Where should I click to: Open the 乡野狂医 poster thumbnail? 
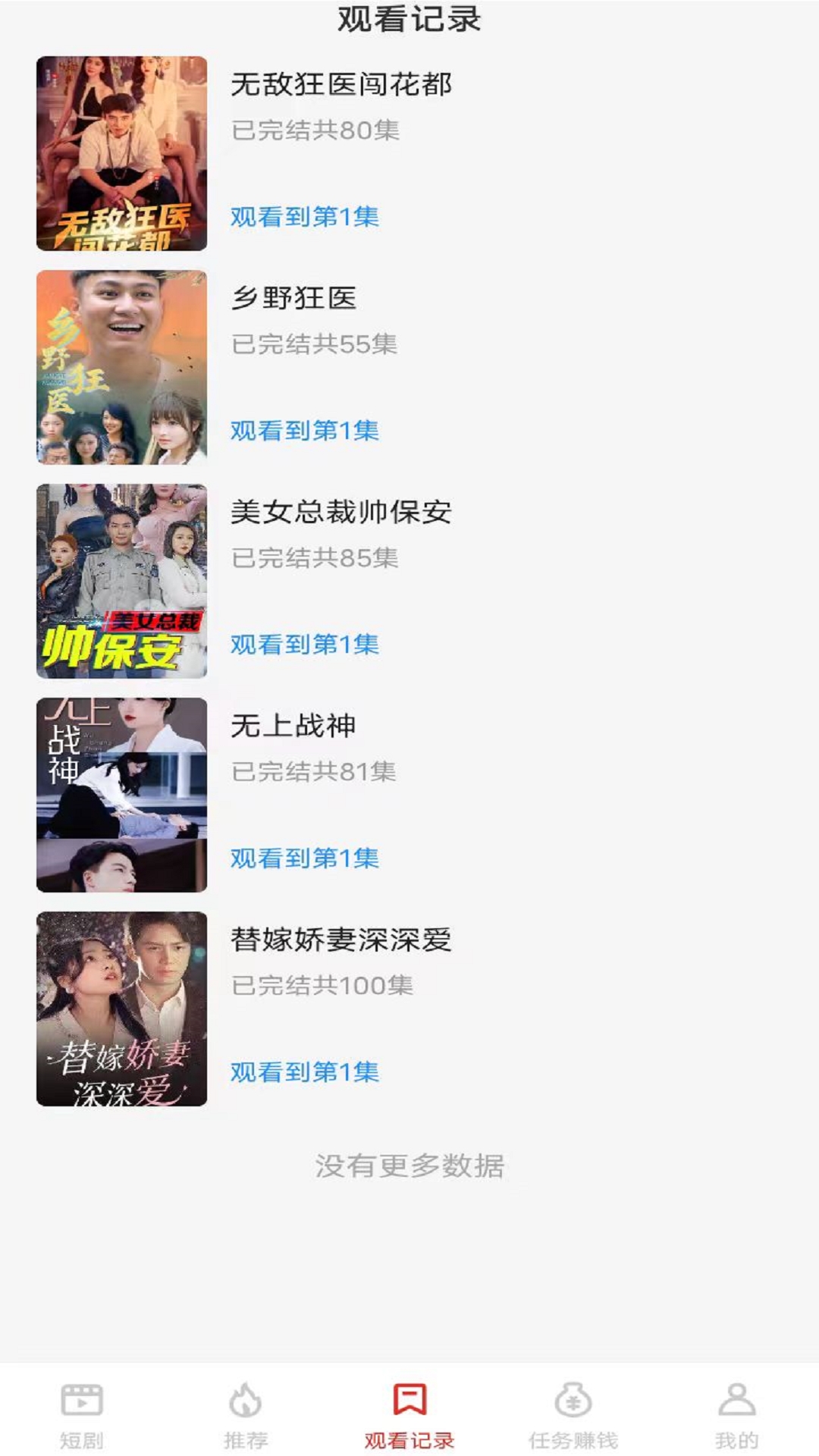pos(120,368)
